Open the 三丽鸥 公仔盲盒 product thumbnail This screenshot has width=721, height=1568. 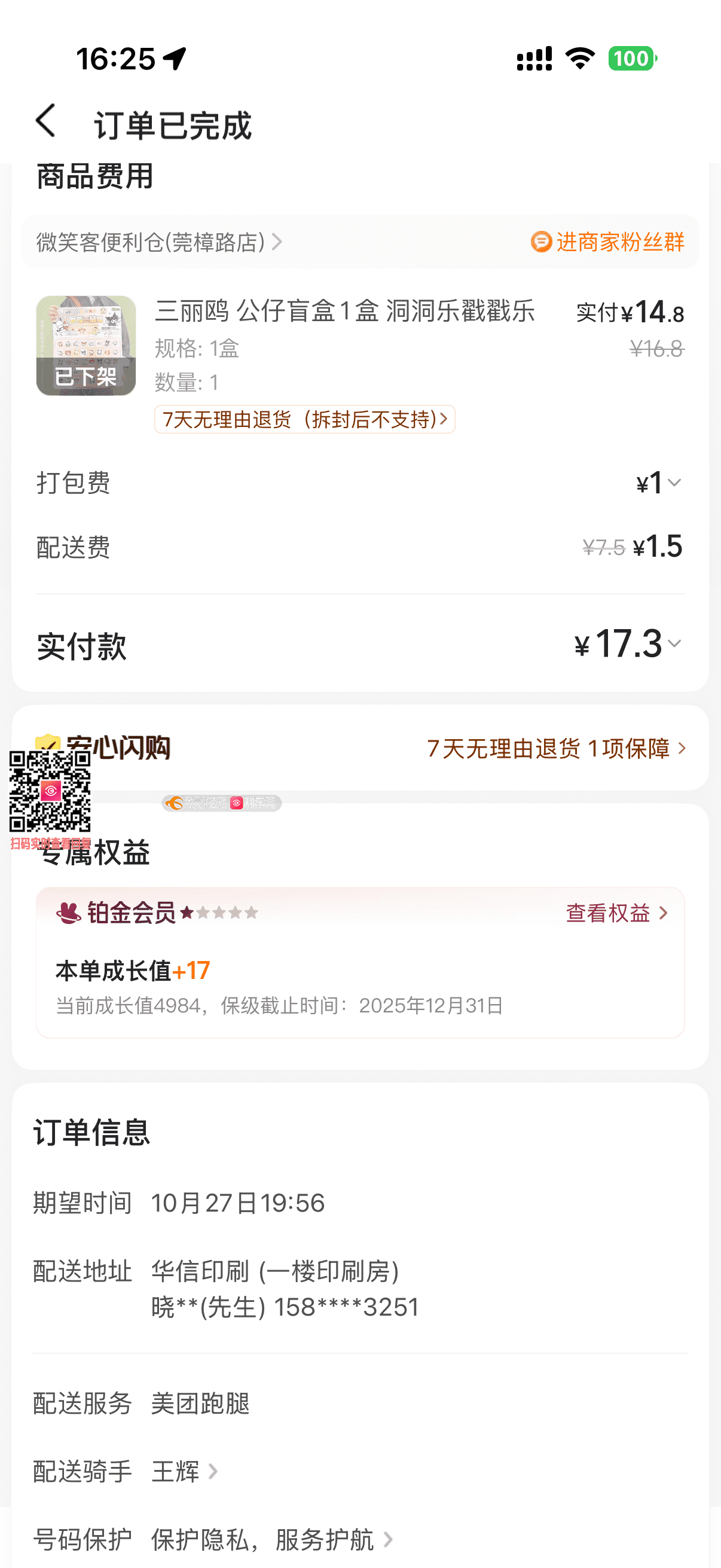coord(85,346)
